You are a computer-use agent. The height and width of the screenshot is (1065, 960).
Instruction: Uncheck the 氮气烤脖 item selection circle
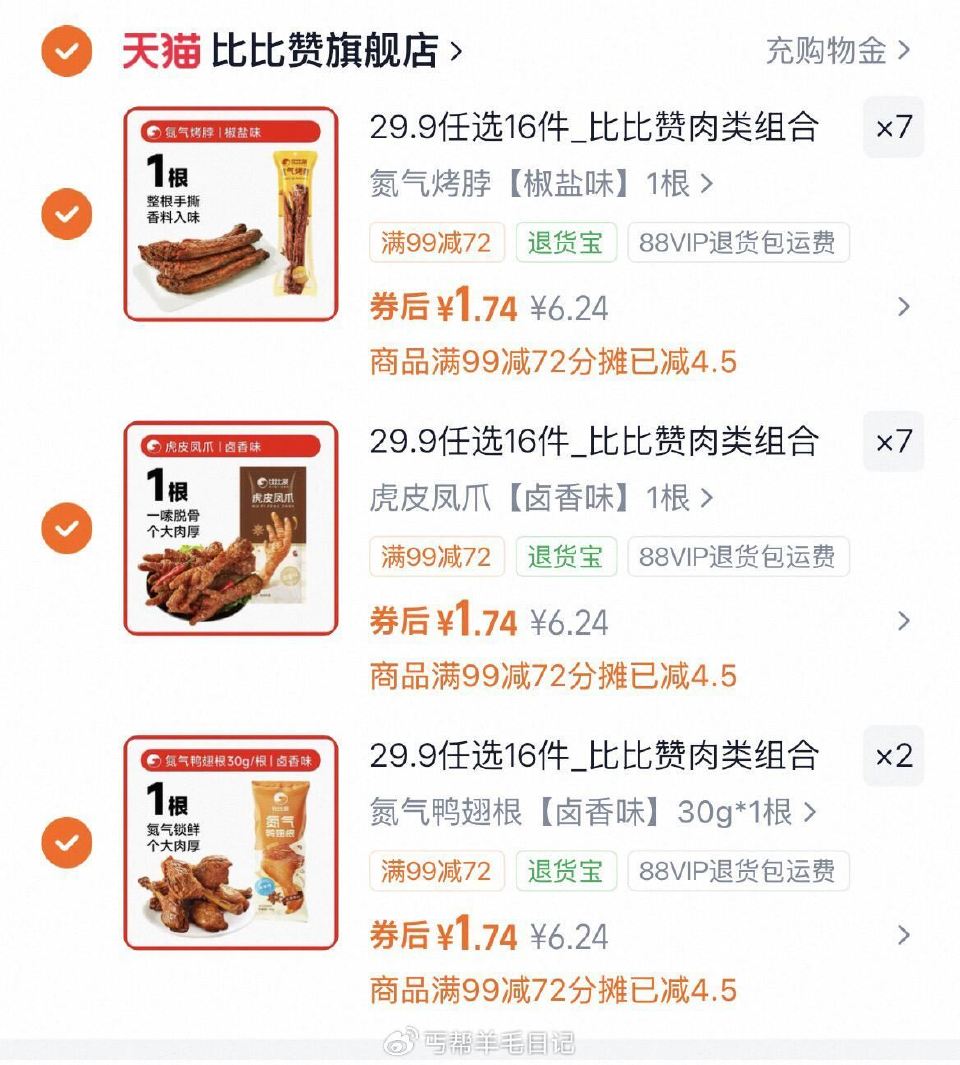pos(66,214)
